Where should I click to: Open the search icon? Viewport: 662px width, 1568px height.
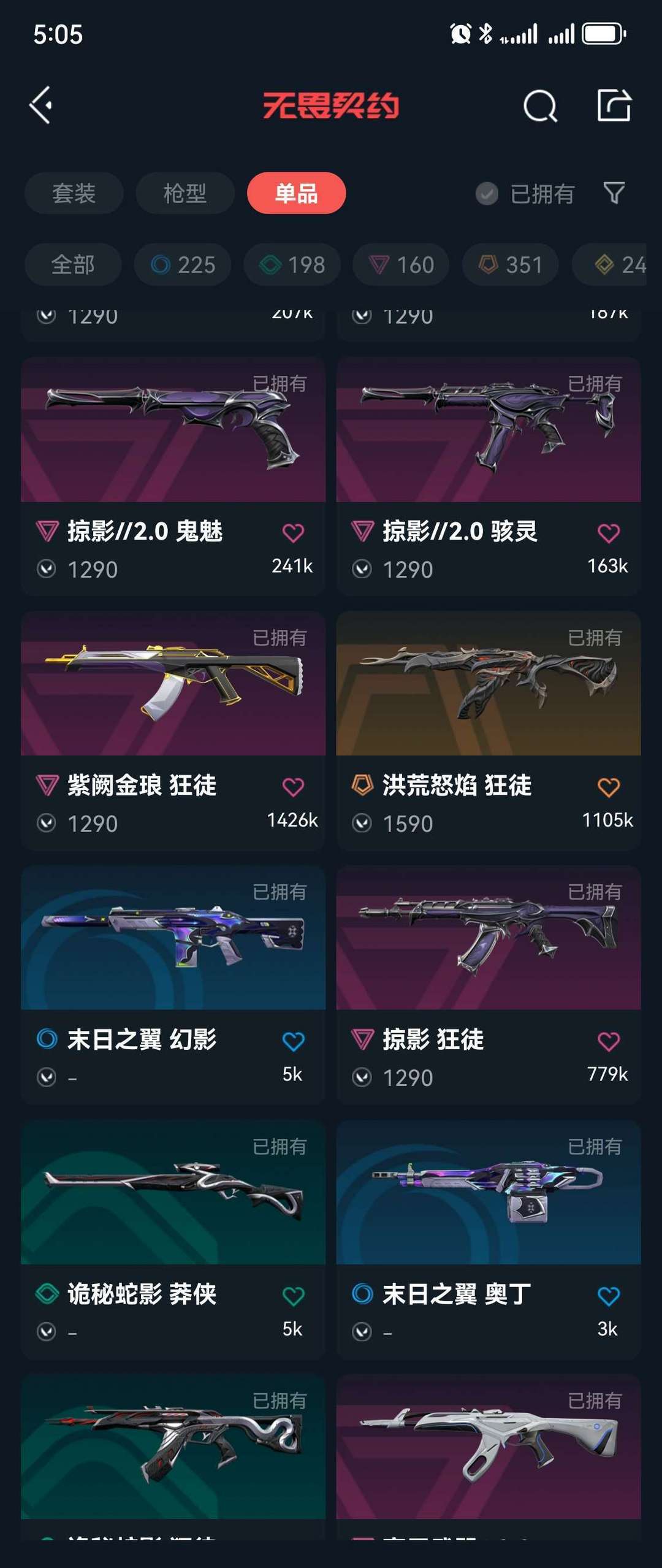click(x=540, y=106)
